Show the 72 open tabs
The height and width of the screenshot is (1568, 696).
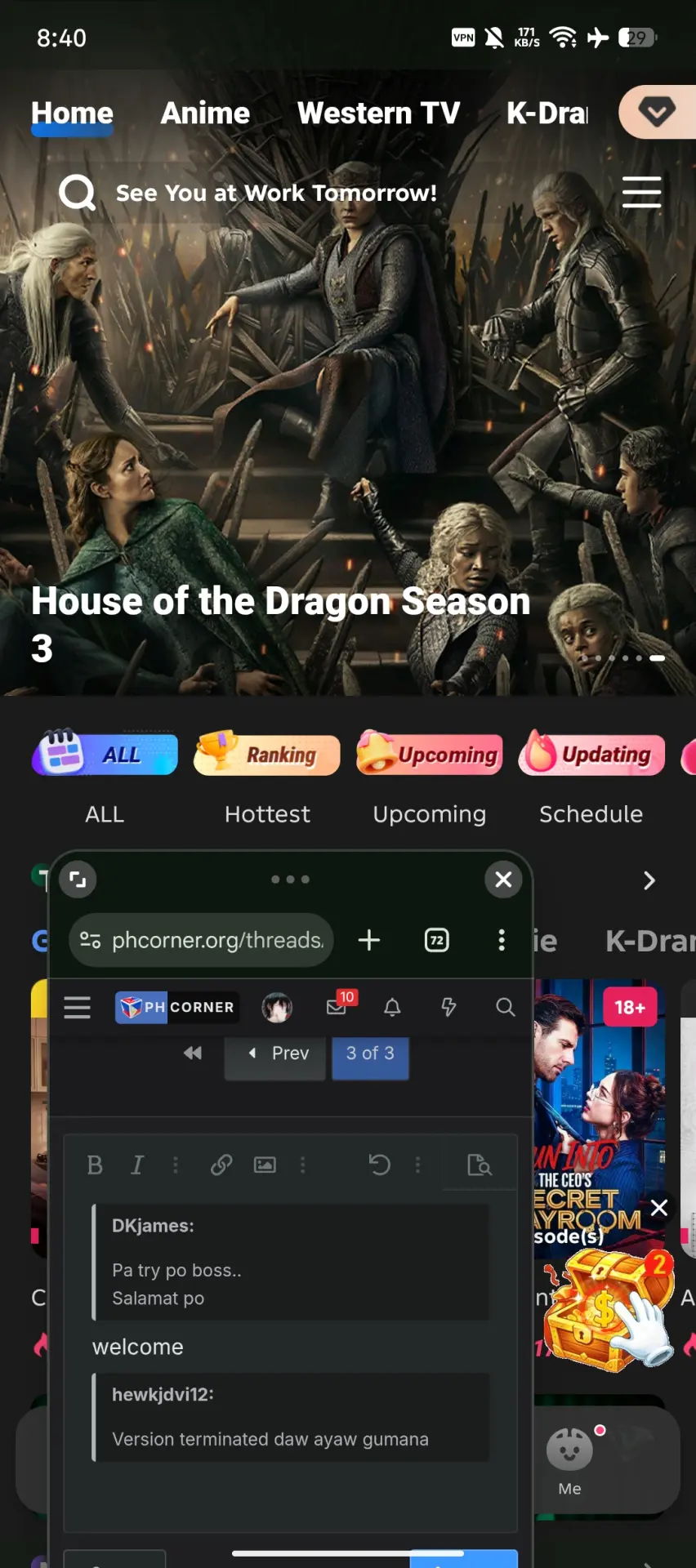(437, 940)
